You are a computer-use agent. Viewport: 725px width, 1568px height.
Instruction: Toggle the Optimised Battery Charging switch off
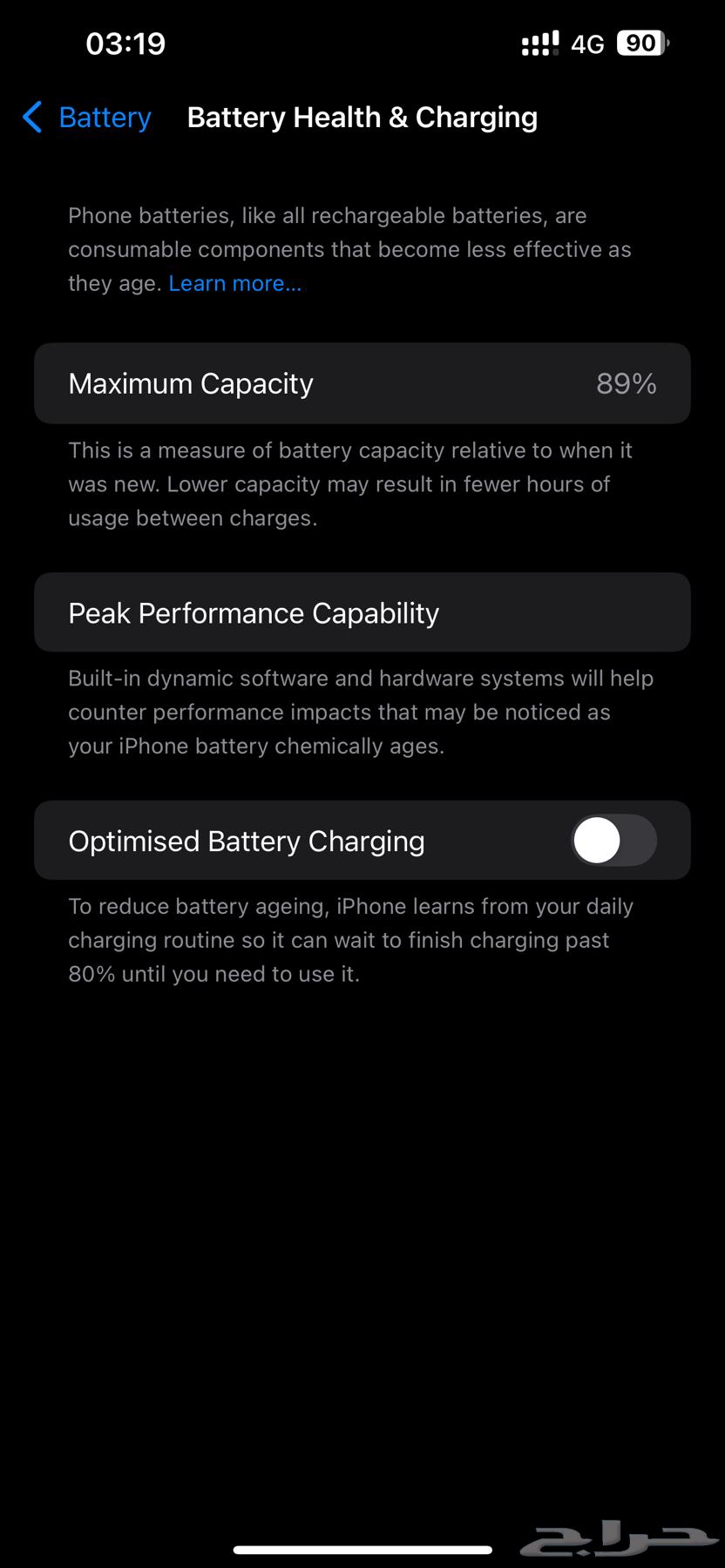(613, 840)
